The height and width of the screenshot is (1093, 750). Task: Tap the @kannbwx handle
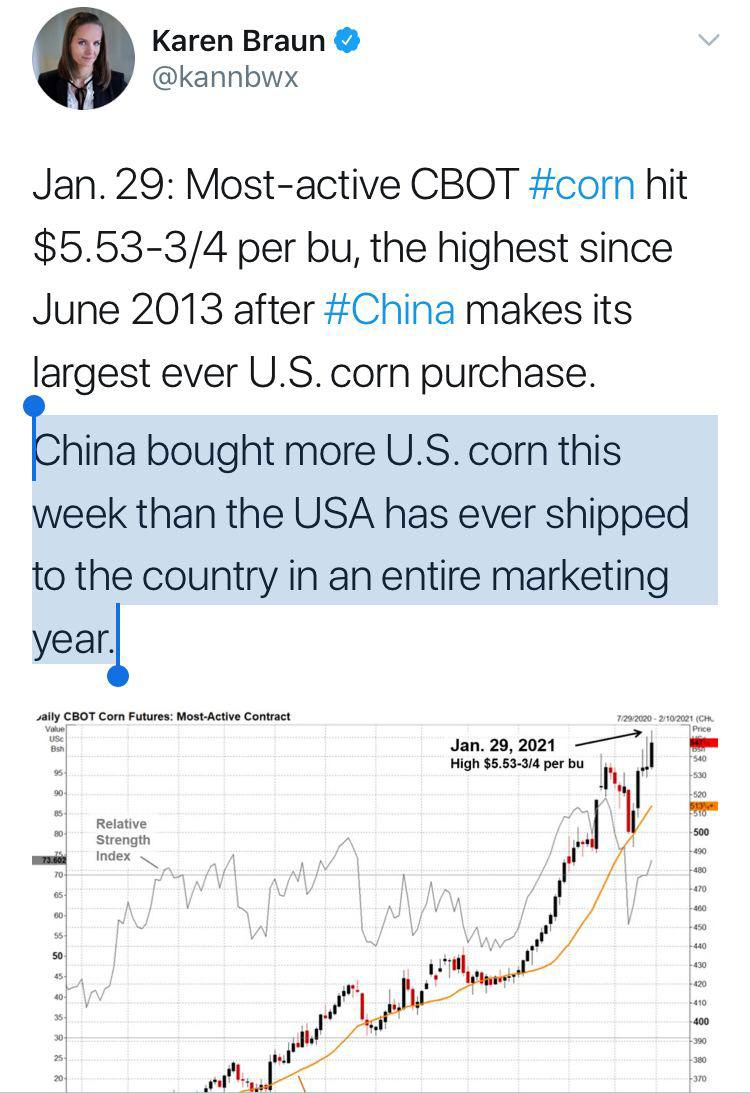(225, 77)
